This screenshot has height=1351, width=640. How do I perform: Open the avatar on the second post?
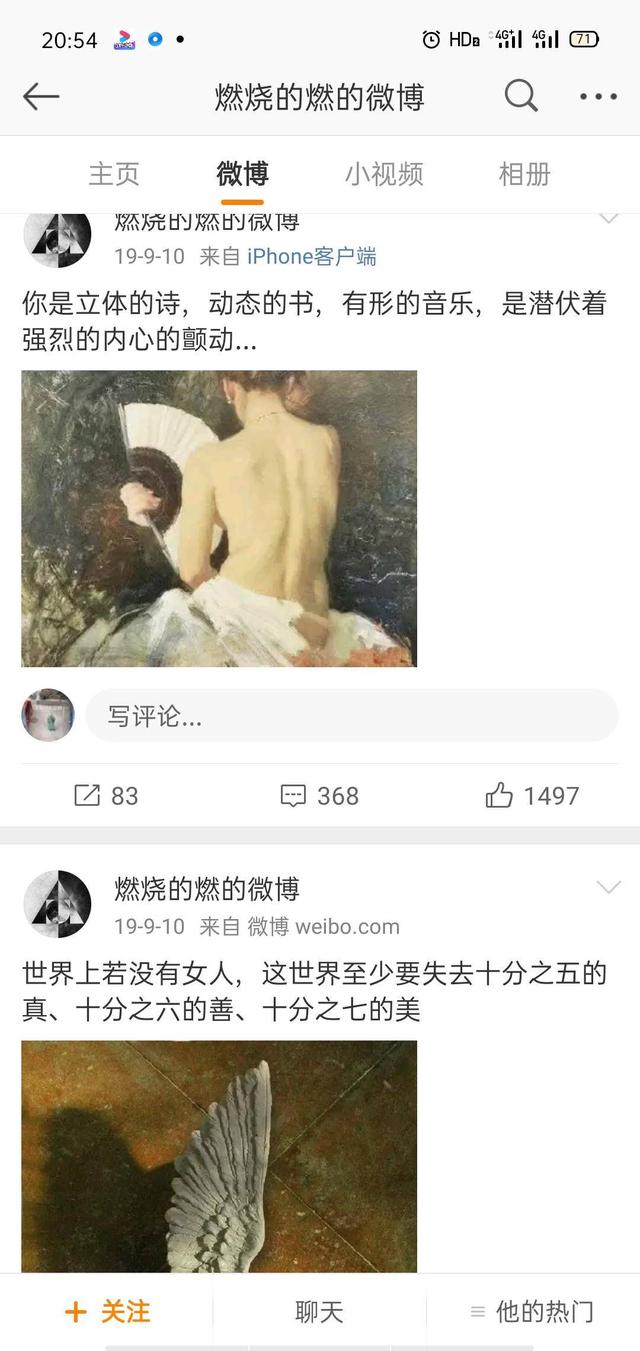[x=57, y=904]
